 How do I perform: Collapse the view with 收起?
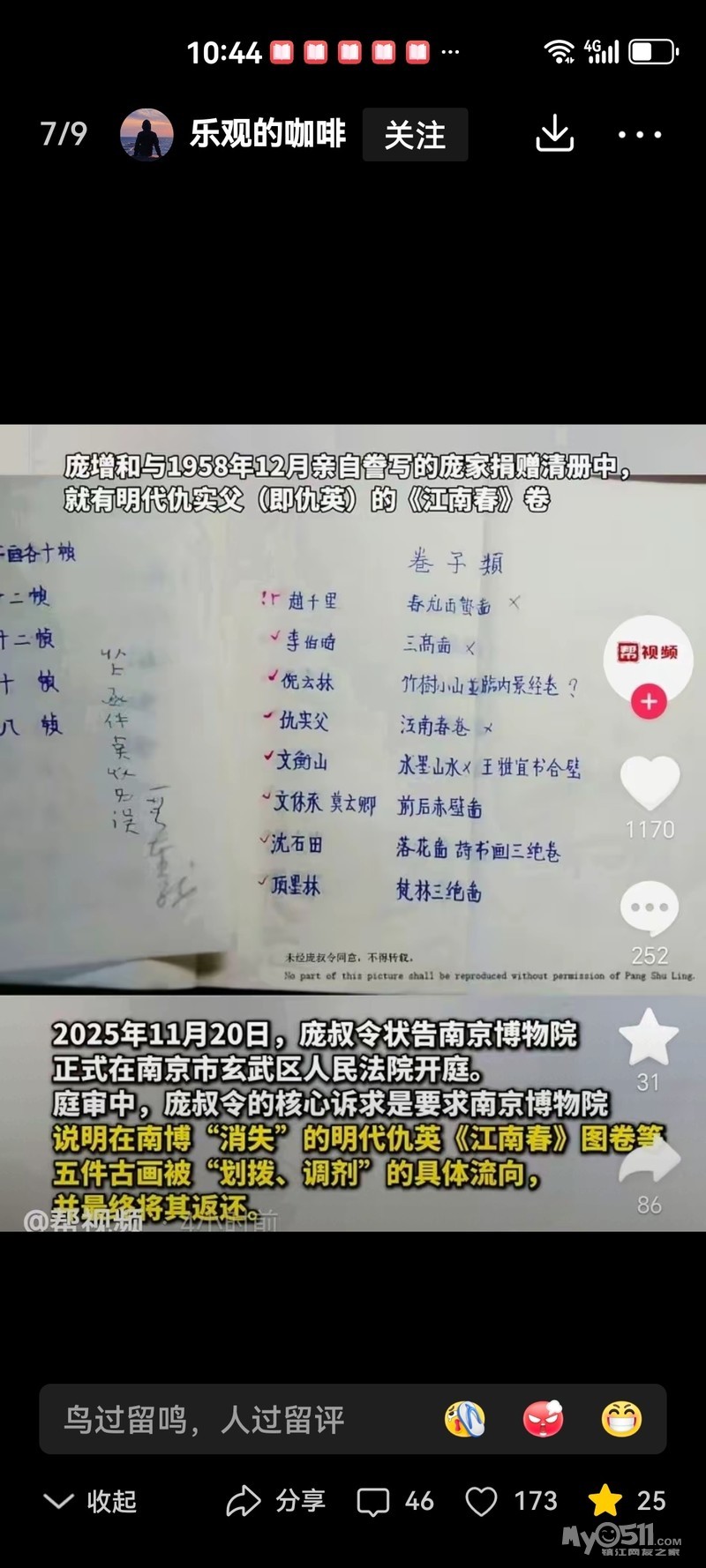tap(90, 1501)
